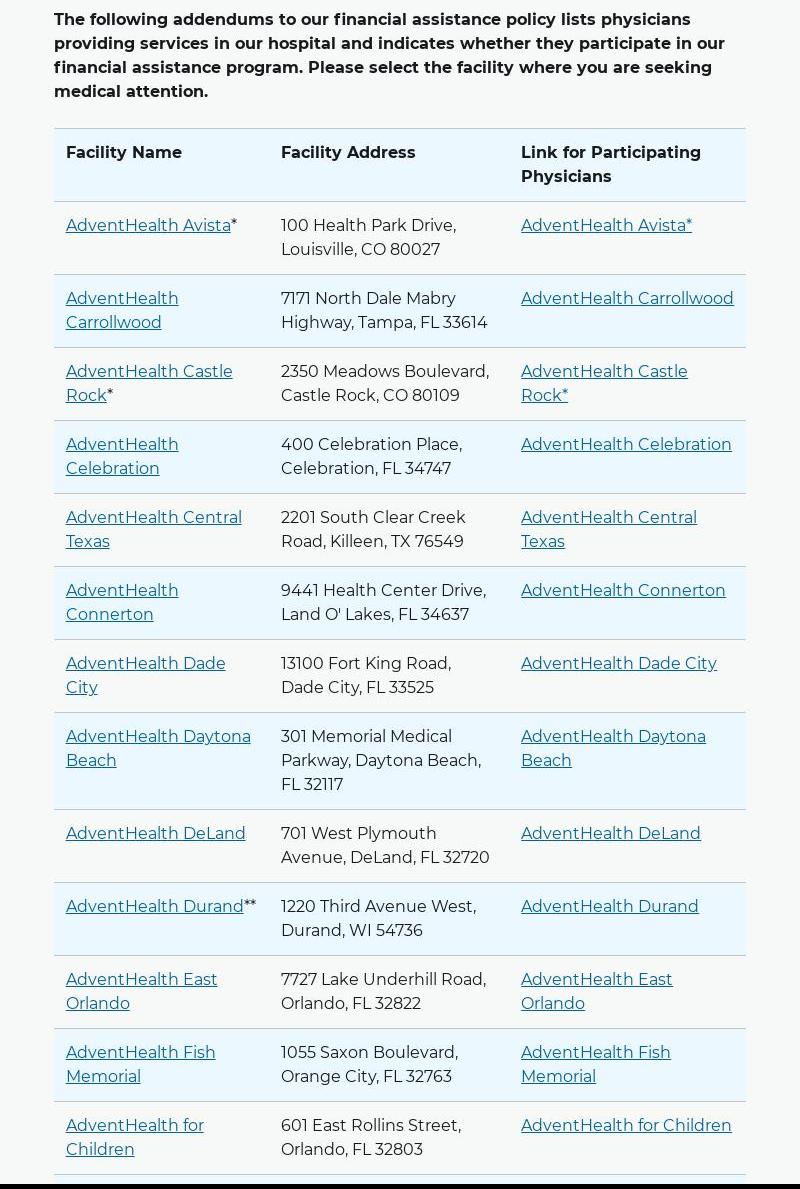The width and height of the screenshot is (800, 1189).
Task: Open Central Texas participating physicians link
Action: [x=609, y=529]
